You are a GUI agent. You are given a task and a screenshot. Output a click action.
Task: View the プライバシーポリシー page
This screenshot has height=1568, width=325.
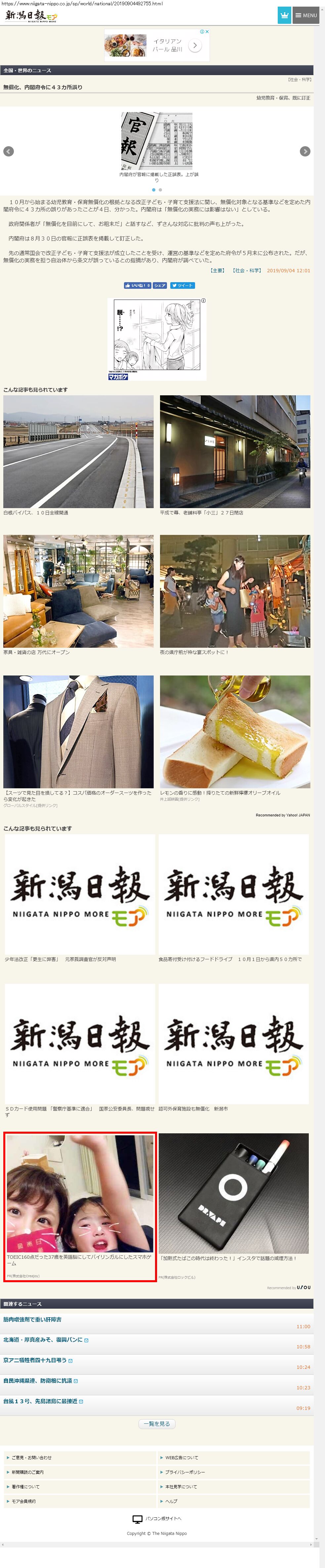point(185,1472)
